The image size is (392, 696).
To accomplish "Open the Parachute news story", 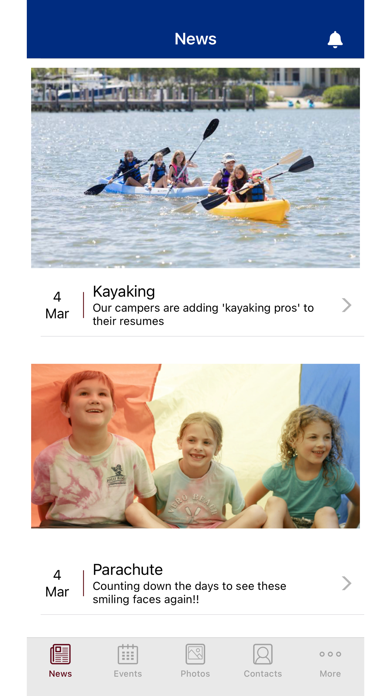I will tap(202, 584).
